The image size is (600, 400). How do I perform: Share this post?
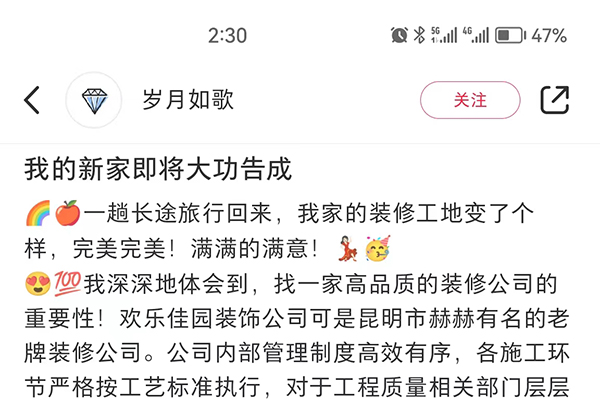pyautogui.click(x=555, y=100)
